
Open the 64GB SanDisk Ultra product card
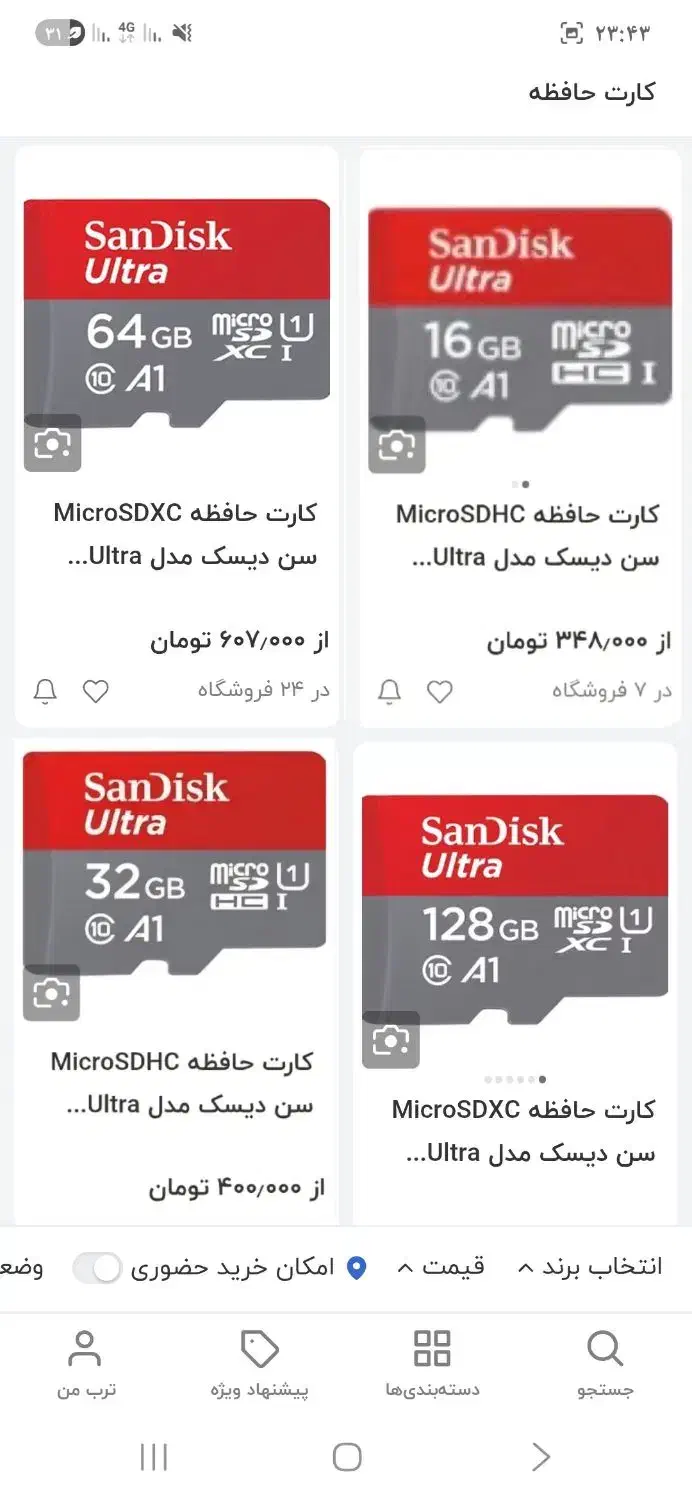[x=176, y=437]
